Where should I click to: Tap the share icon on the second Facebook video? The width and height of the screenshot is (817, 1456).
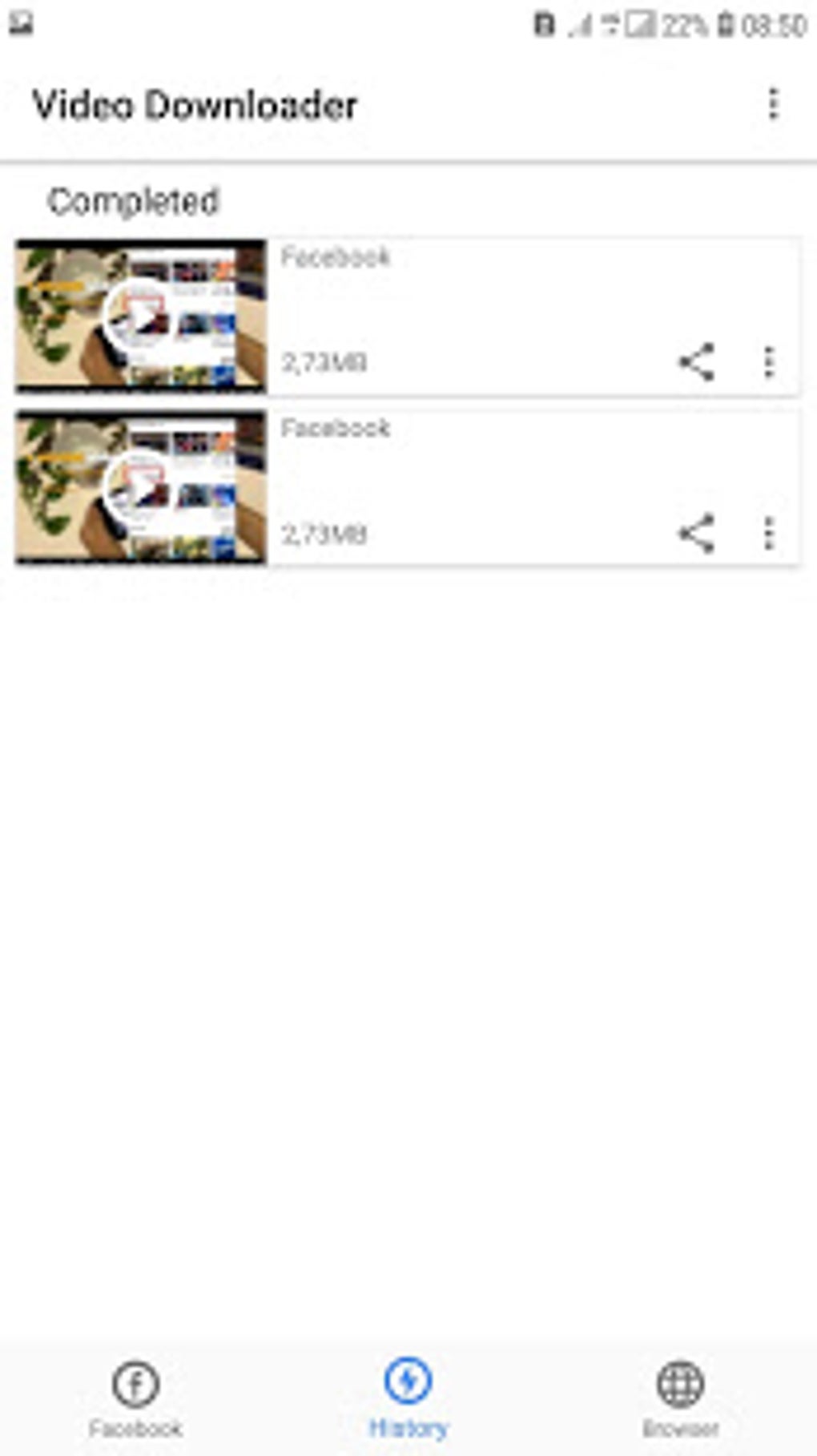pos(694,533)
